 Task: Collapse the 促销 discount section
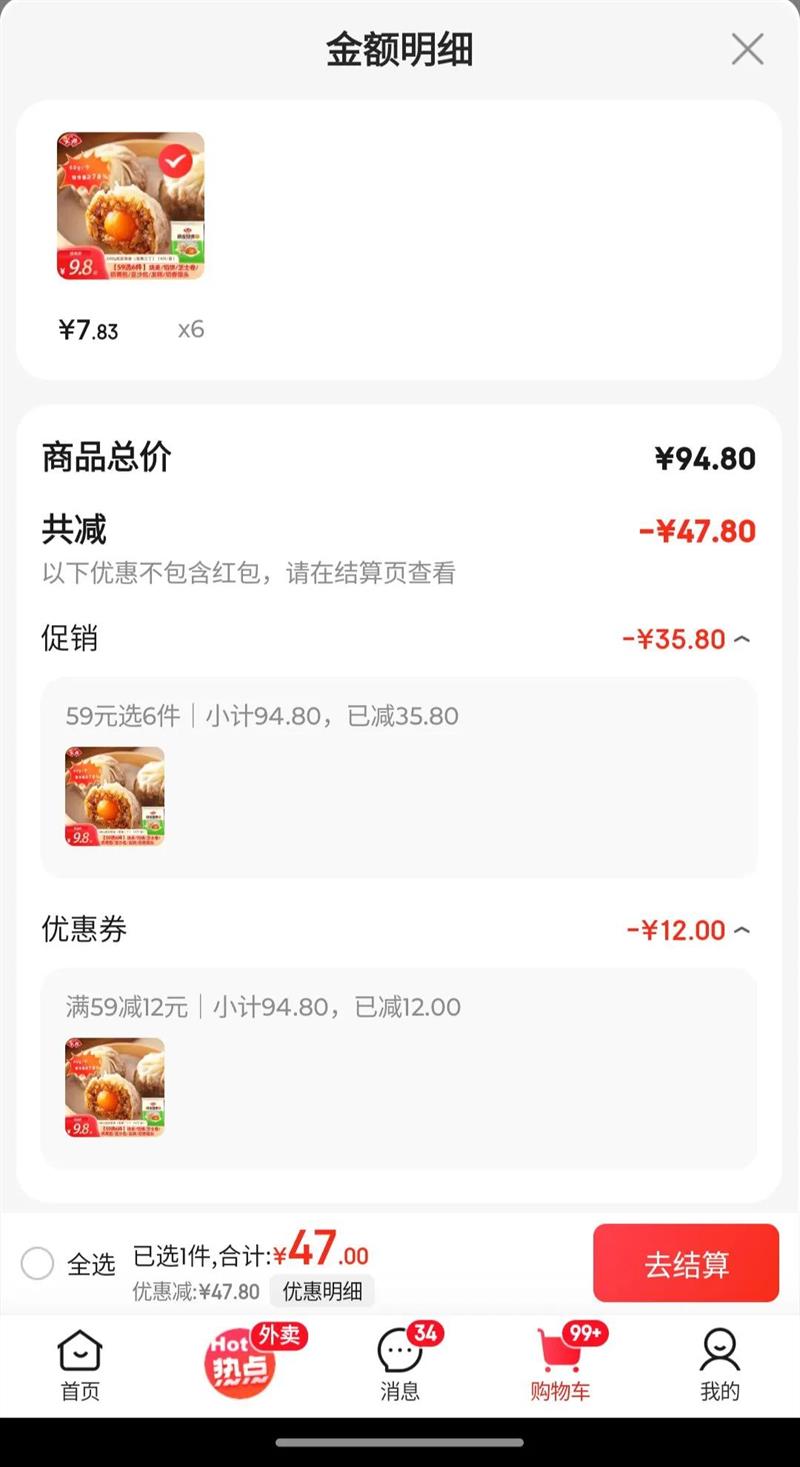pos(741,639)
